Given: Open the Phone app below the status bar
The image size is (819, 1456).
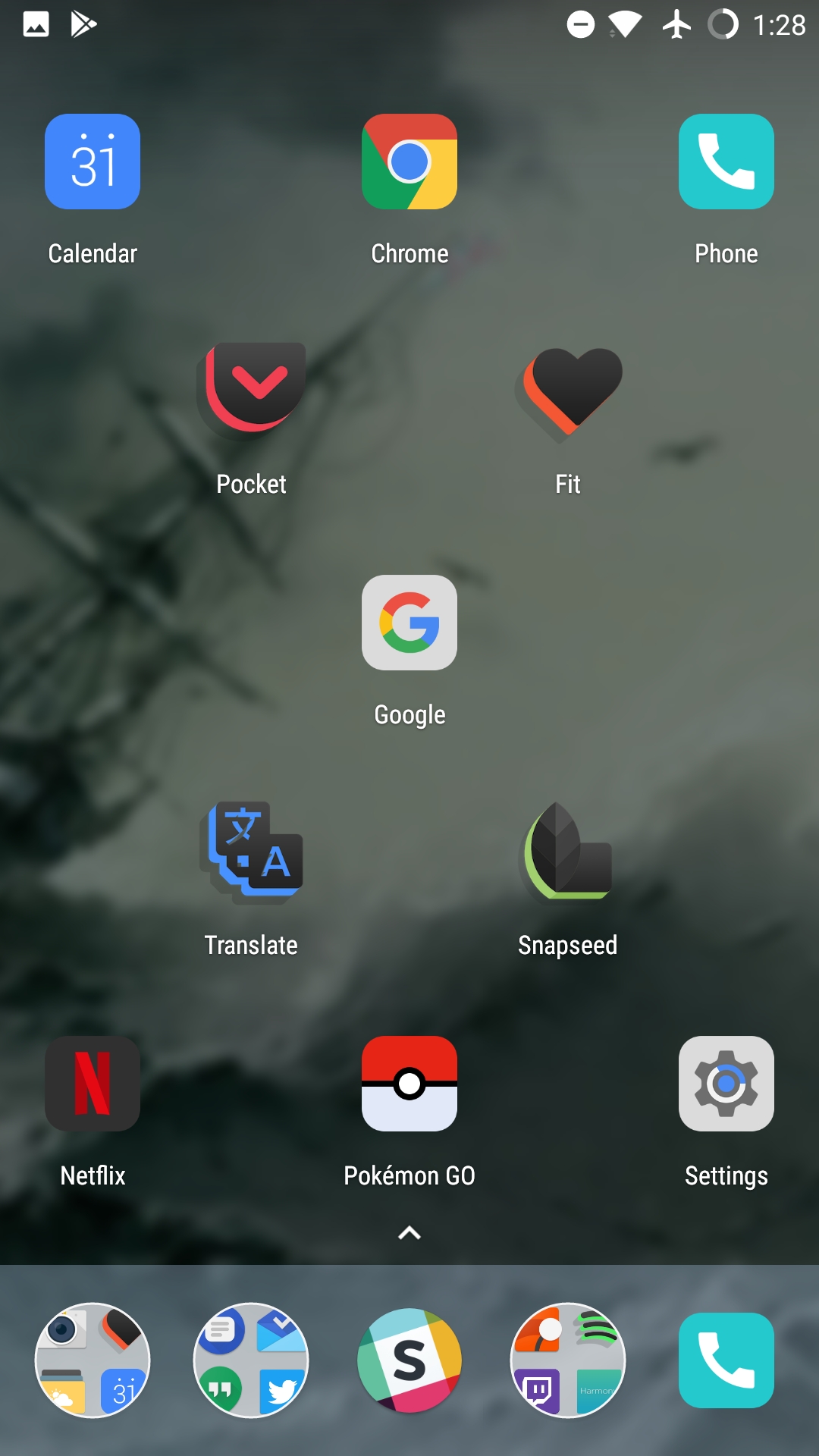Looking at the screenshot, I should tap(726, 162).
